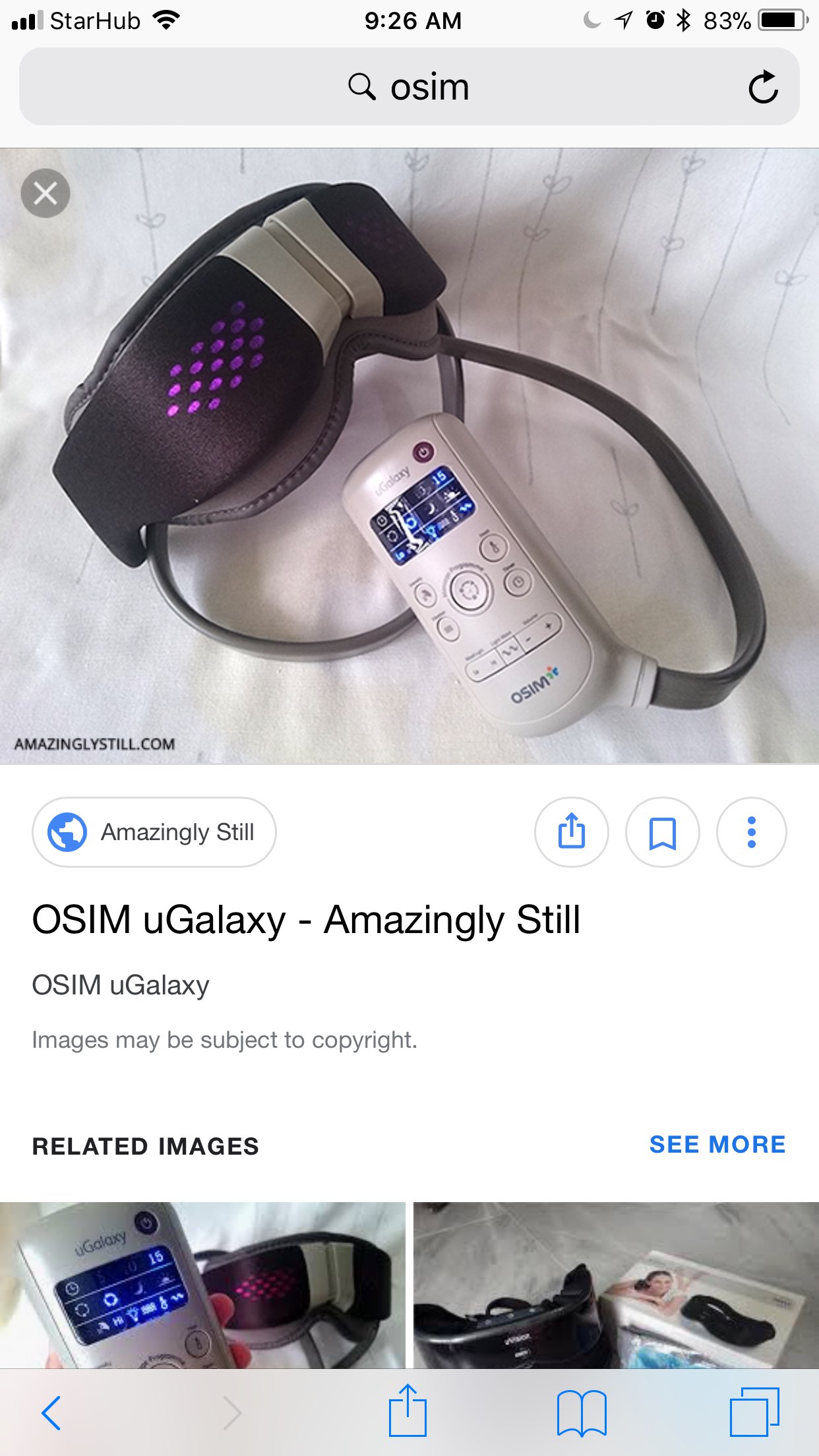This screenshot has height=1456, width=819.
Task: Close the image preview
Action: tap(45, 193)
